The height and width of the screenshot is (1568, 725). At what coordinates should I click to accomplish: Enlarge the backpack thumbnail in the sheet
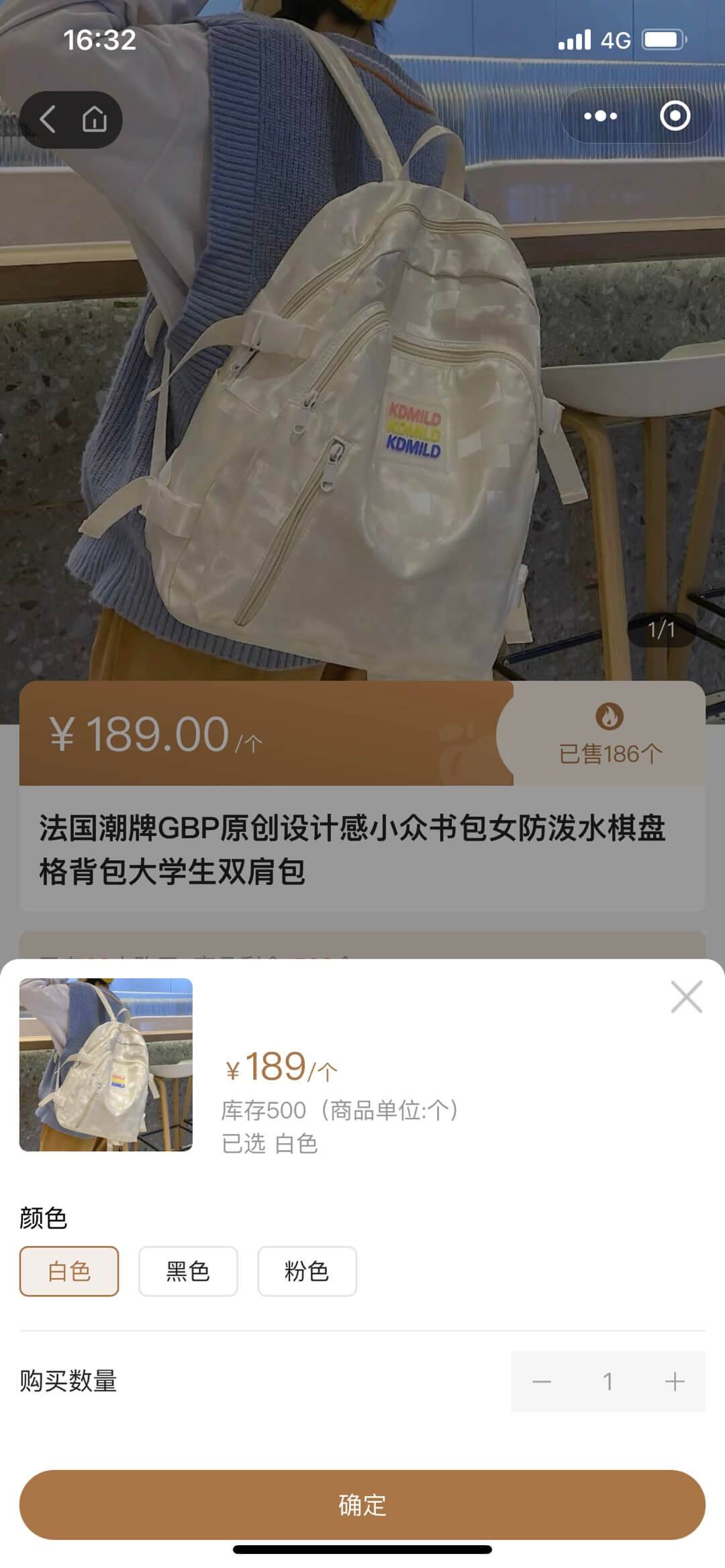(x=106, y=1065)
